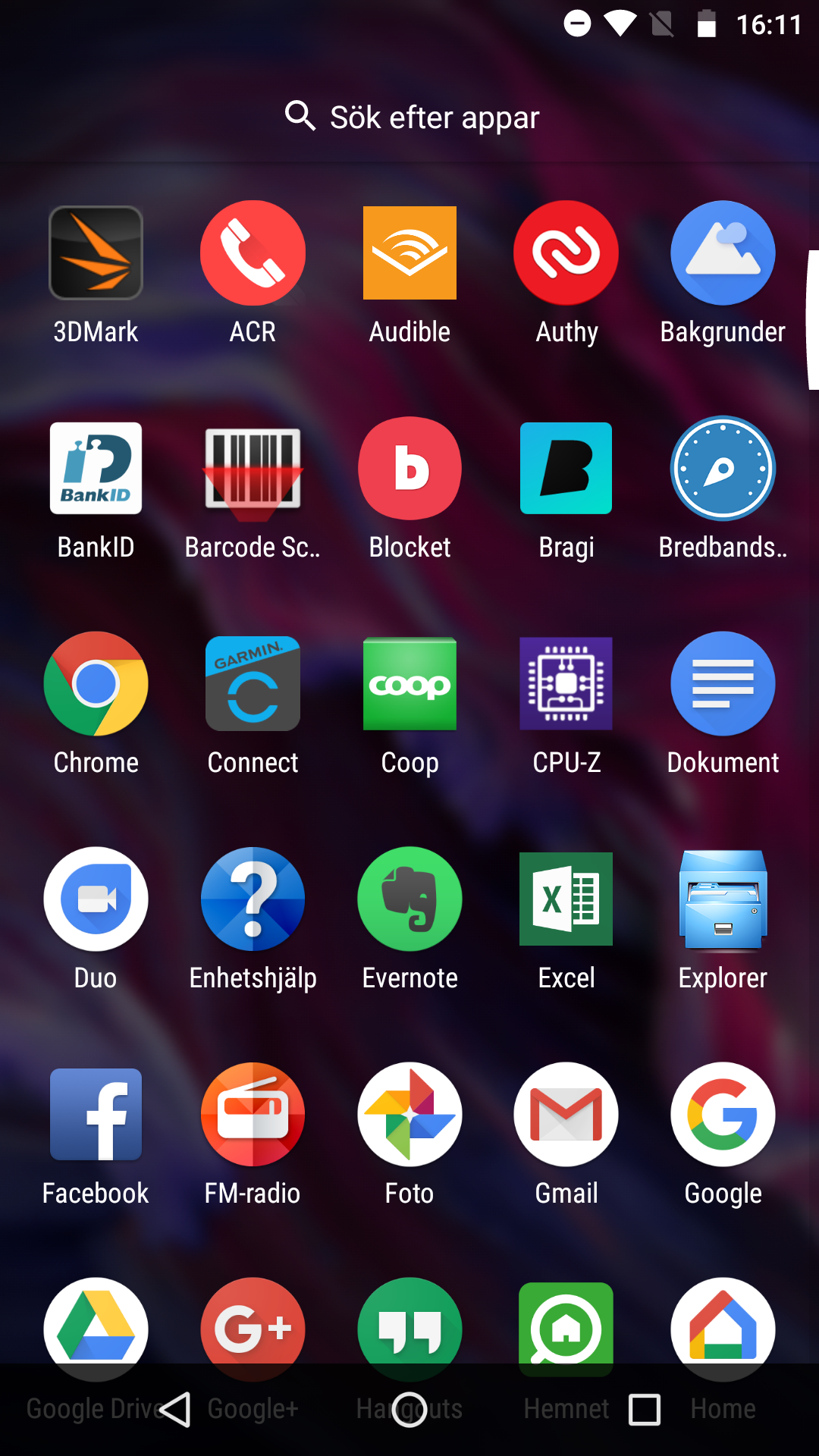Launch Authy authenticator

tap(566, 253)
